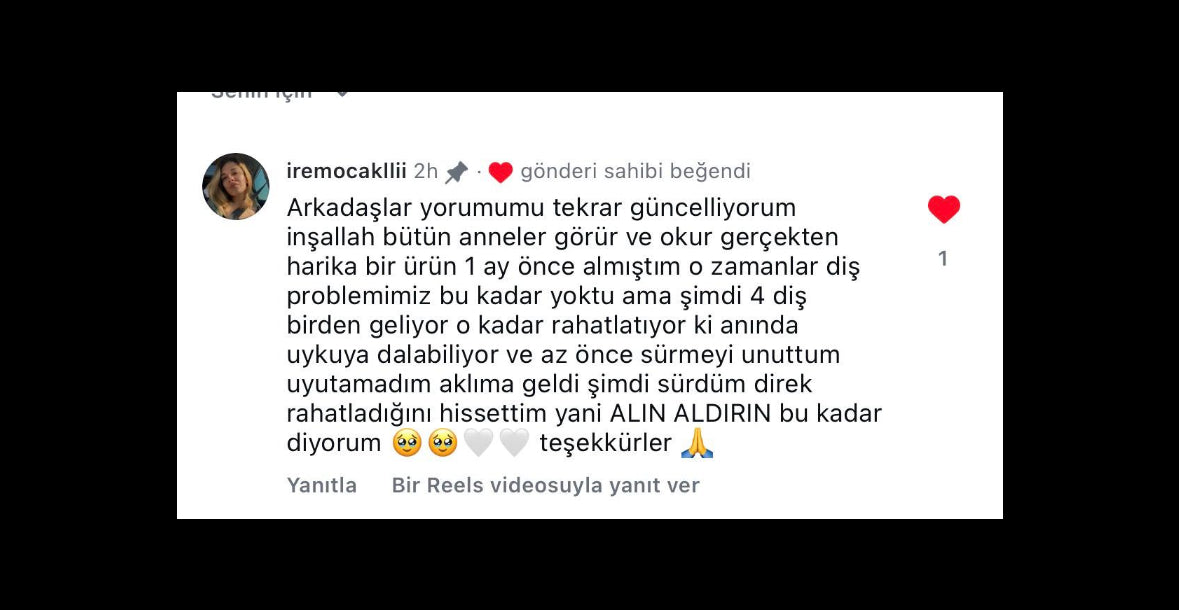Like the comment by iremocakllii
The height and width of the screenshot is (610, 1179).
[943, 210]
